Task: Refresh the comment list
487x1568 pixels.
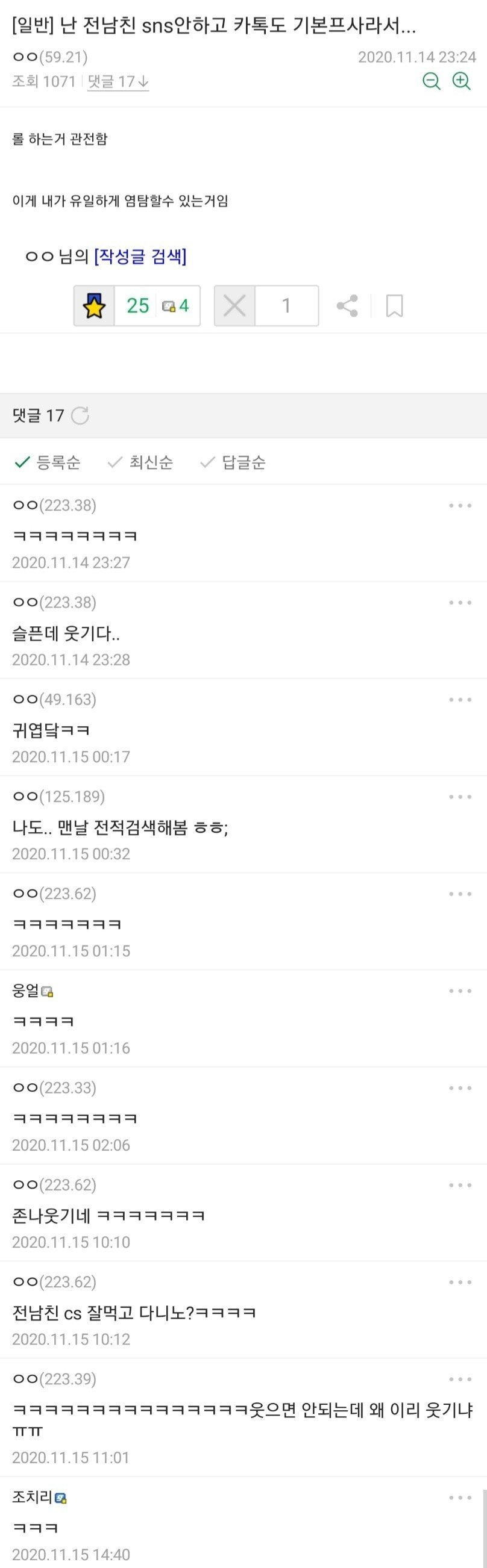Action: click(x=80, y=415)
